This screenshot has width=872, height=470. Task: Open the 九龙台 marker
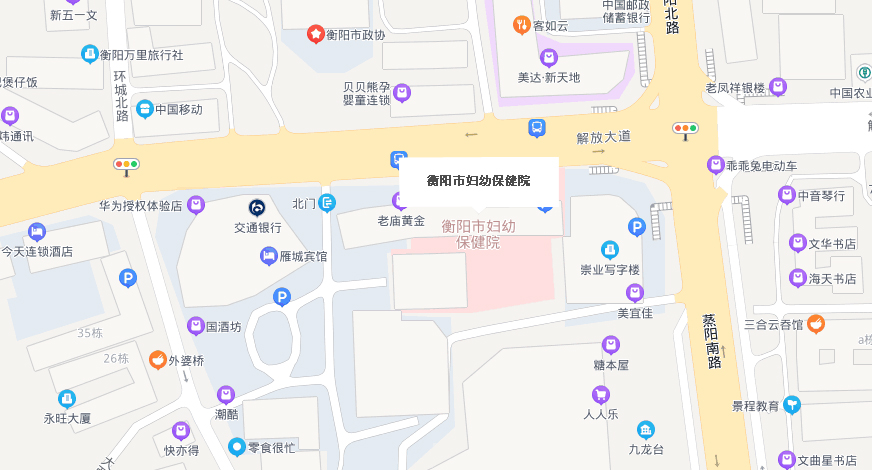tap(646, 430)
